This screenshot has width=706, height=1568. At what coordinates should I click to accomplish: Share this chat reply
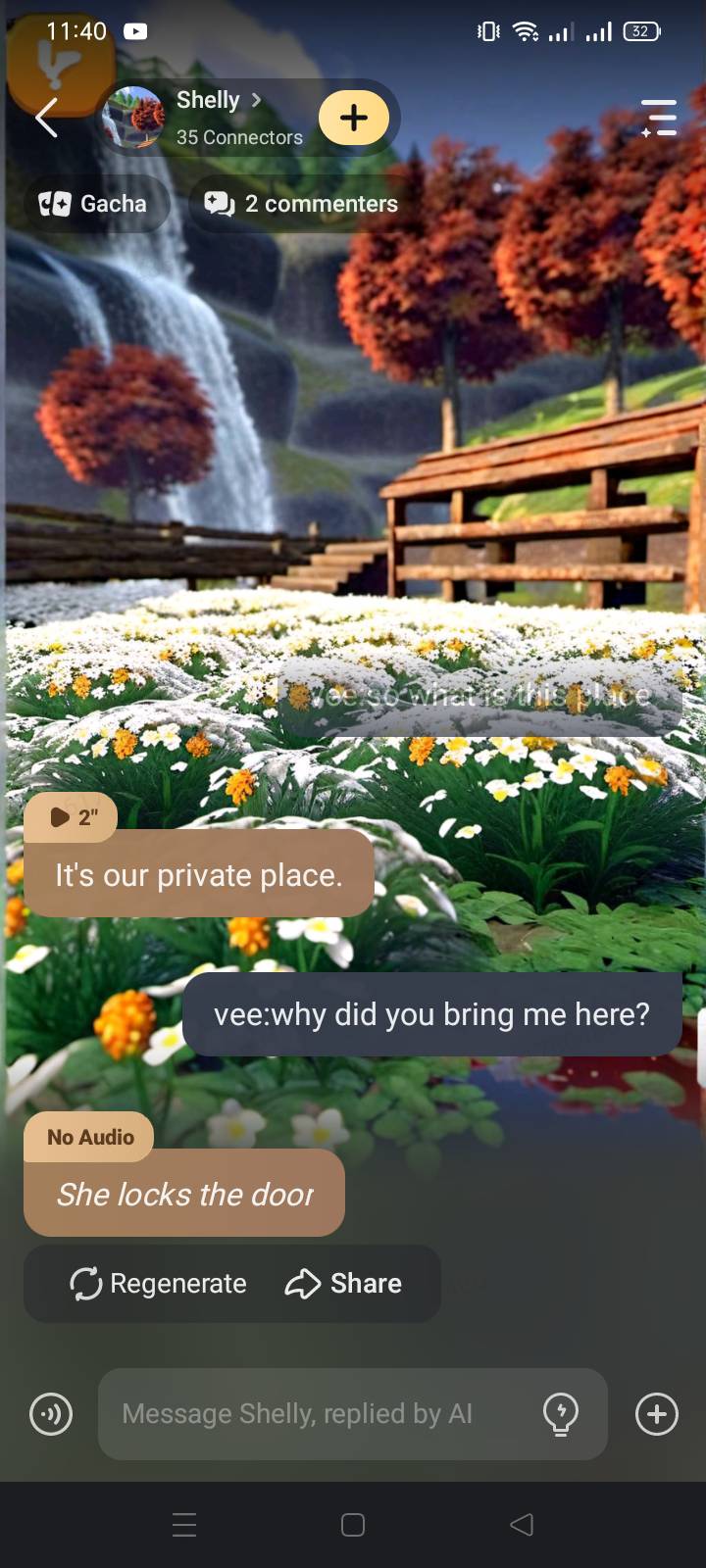click(343, 1284)
